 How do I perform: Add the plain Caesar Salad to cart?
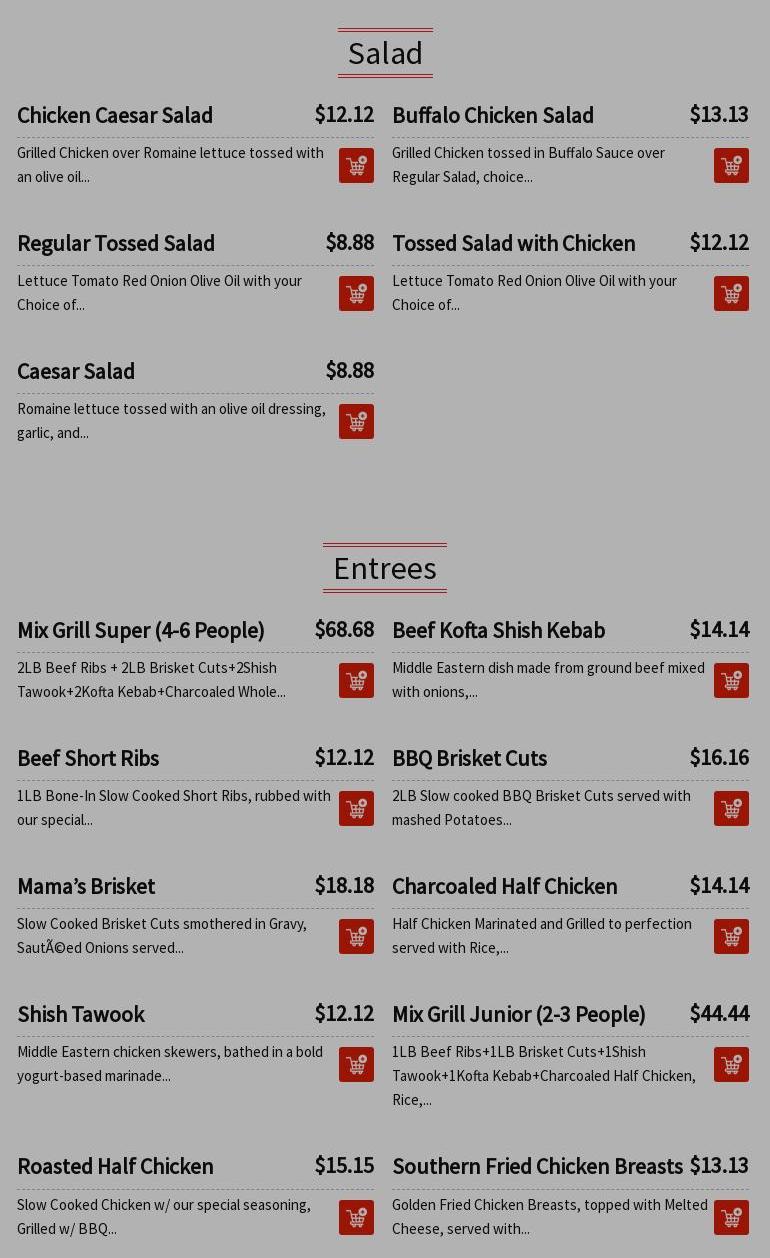click(x=356, y=422)
